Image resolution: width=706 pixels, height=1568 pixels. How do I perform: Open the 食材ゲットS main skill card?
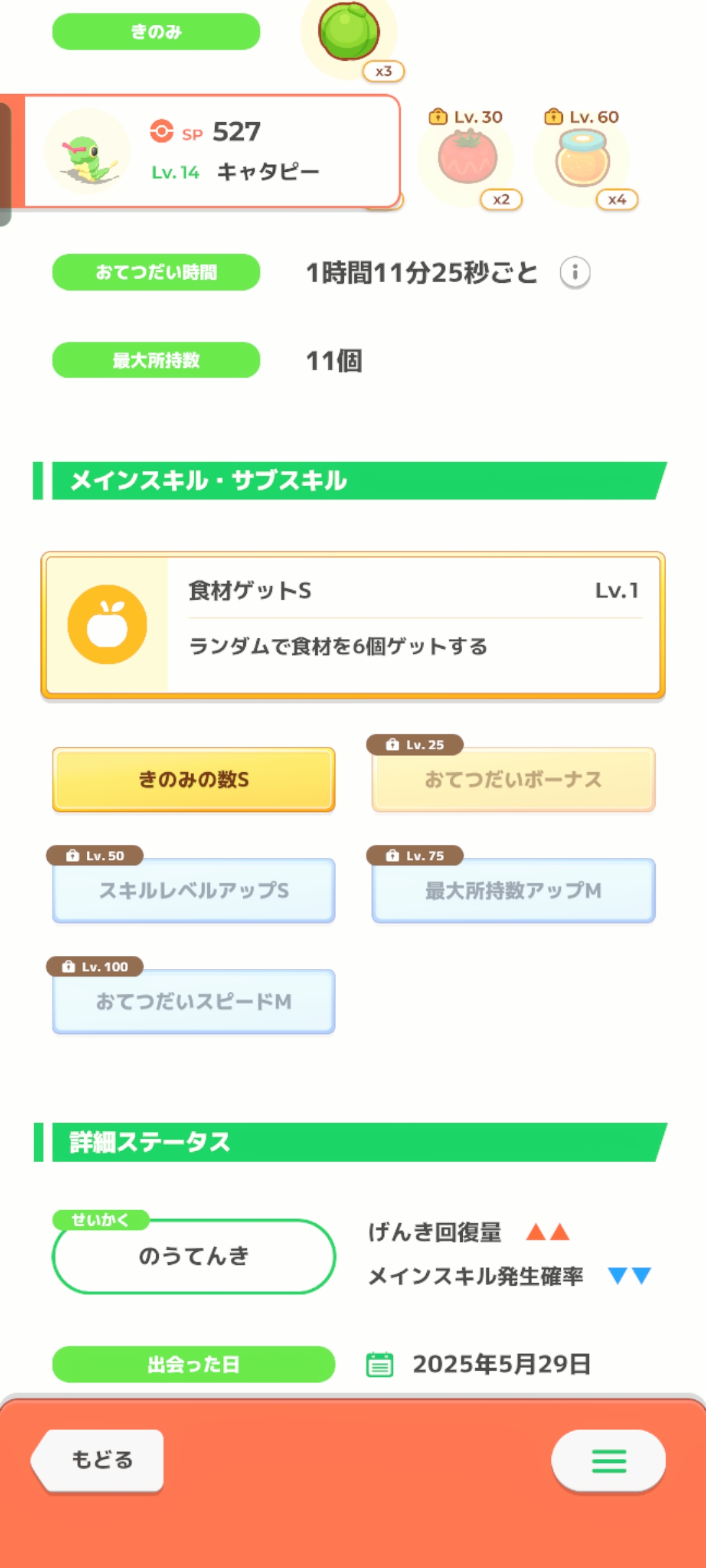(x=353, y=625)
